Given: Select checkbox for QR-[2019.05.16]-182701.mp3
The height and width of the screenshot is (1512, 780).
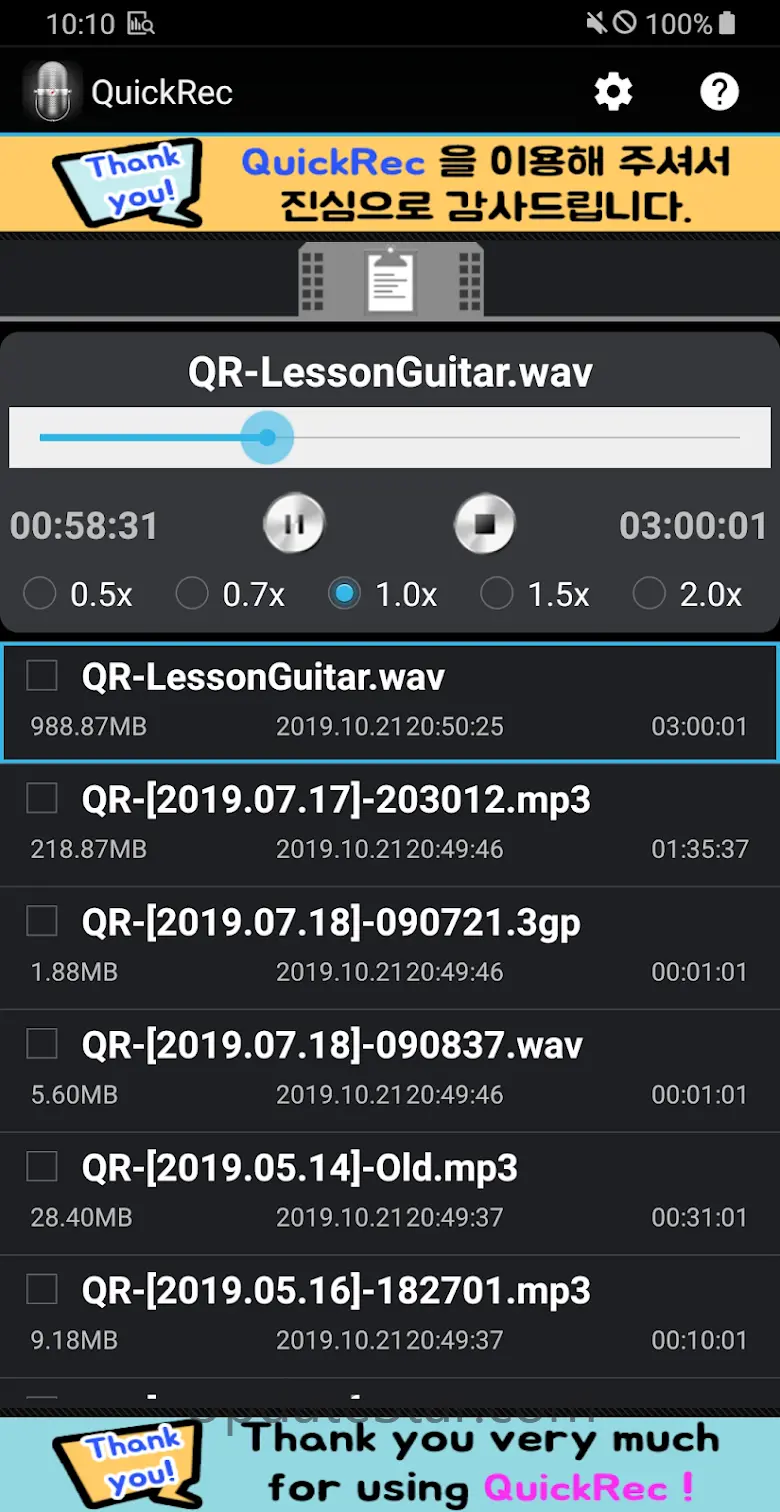Looking at the screenshot, I should 42,1290.
